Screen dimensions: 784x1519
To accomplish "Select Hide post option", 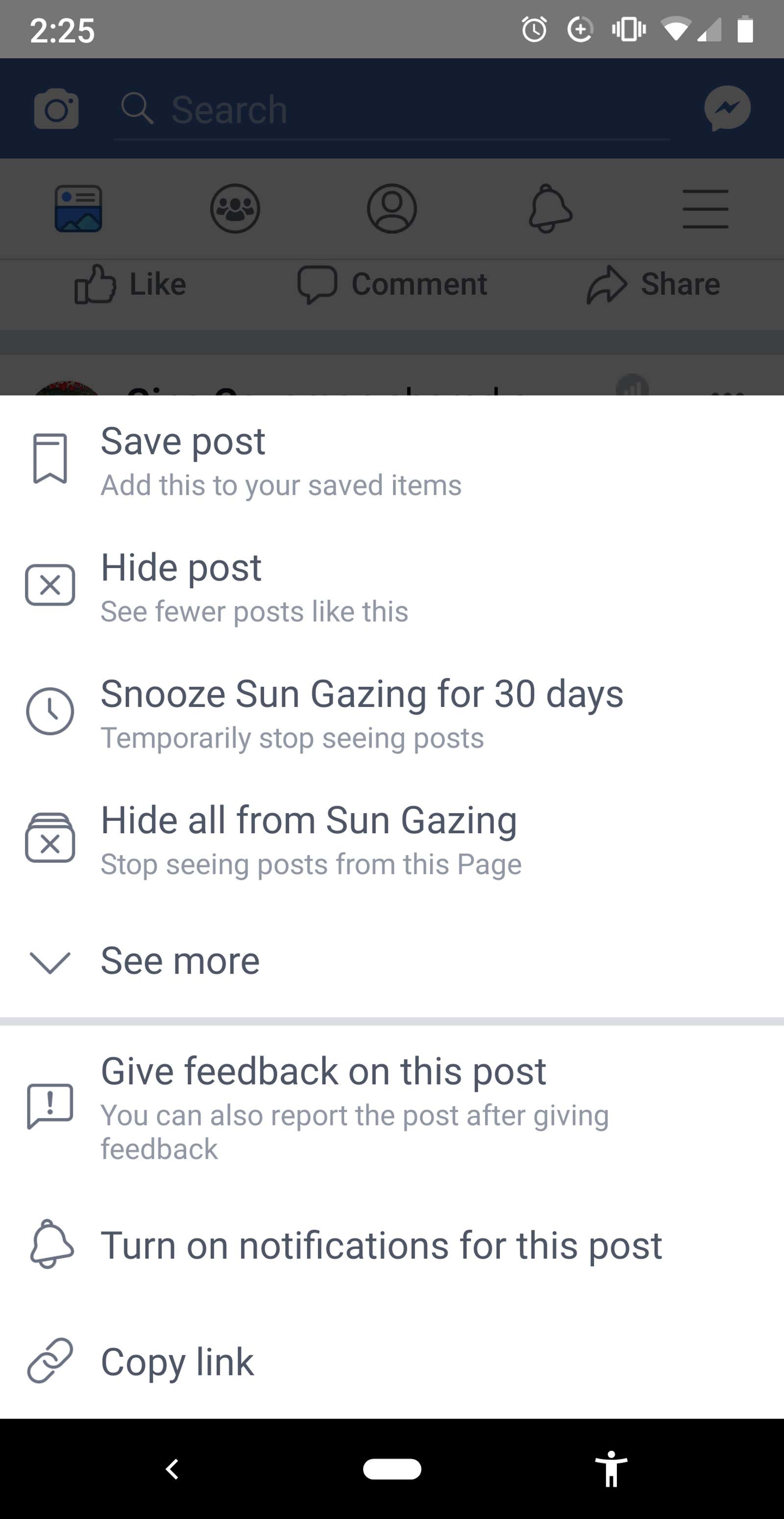I will (392, 586).
